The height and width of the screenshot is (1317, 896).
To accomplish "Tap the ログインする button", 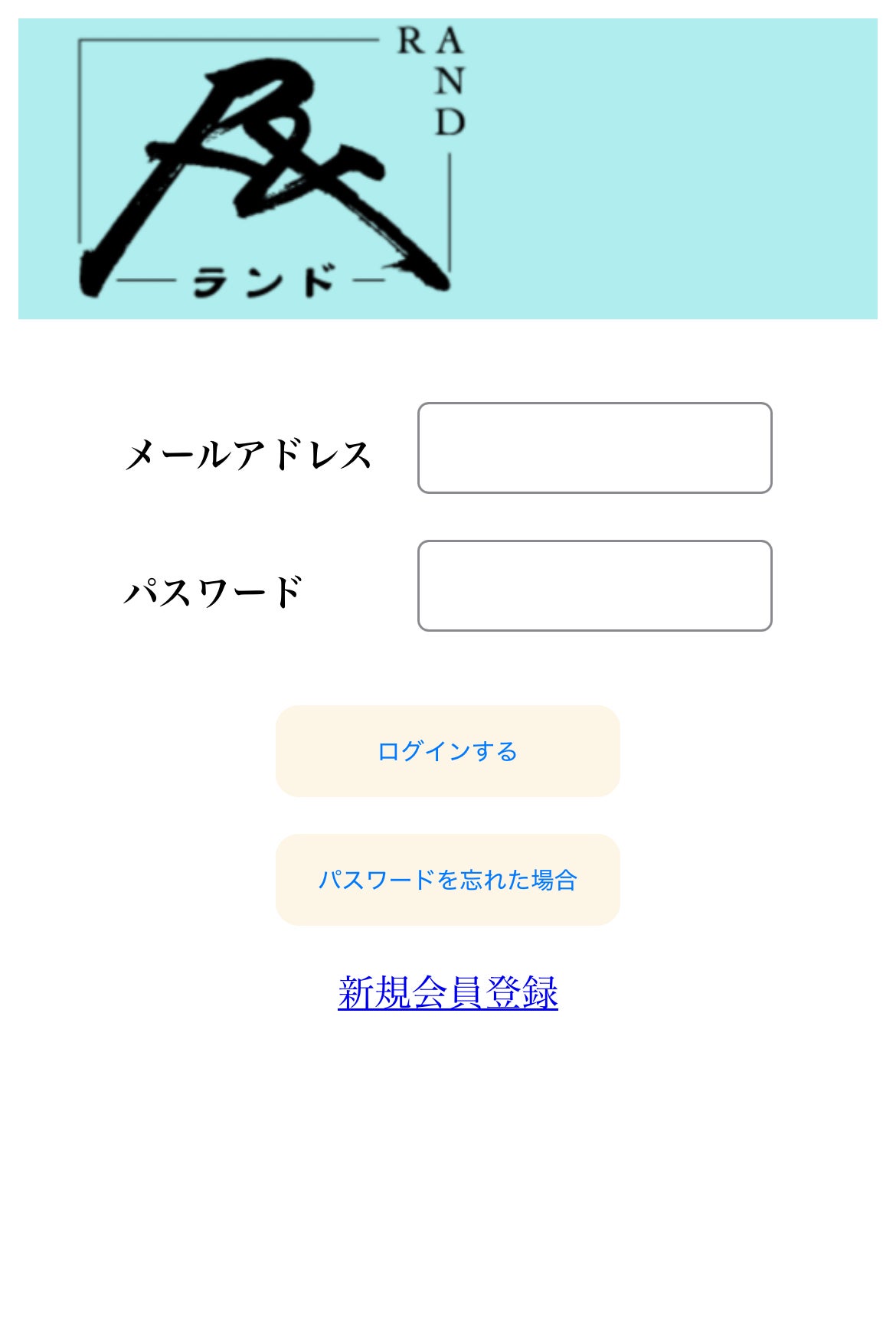I will point(447,751).
